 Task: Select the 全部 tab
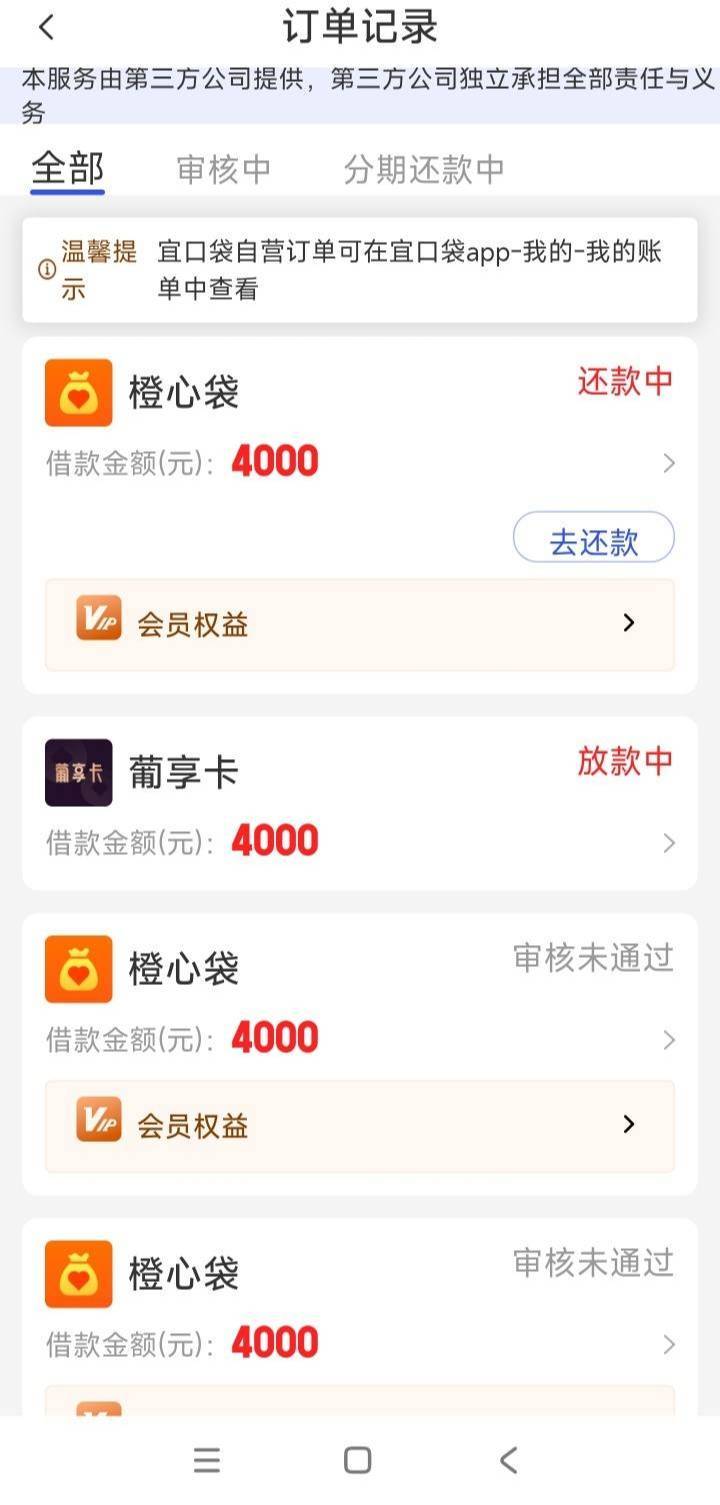67,168
